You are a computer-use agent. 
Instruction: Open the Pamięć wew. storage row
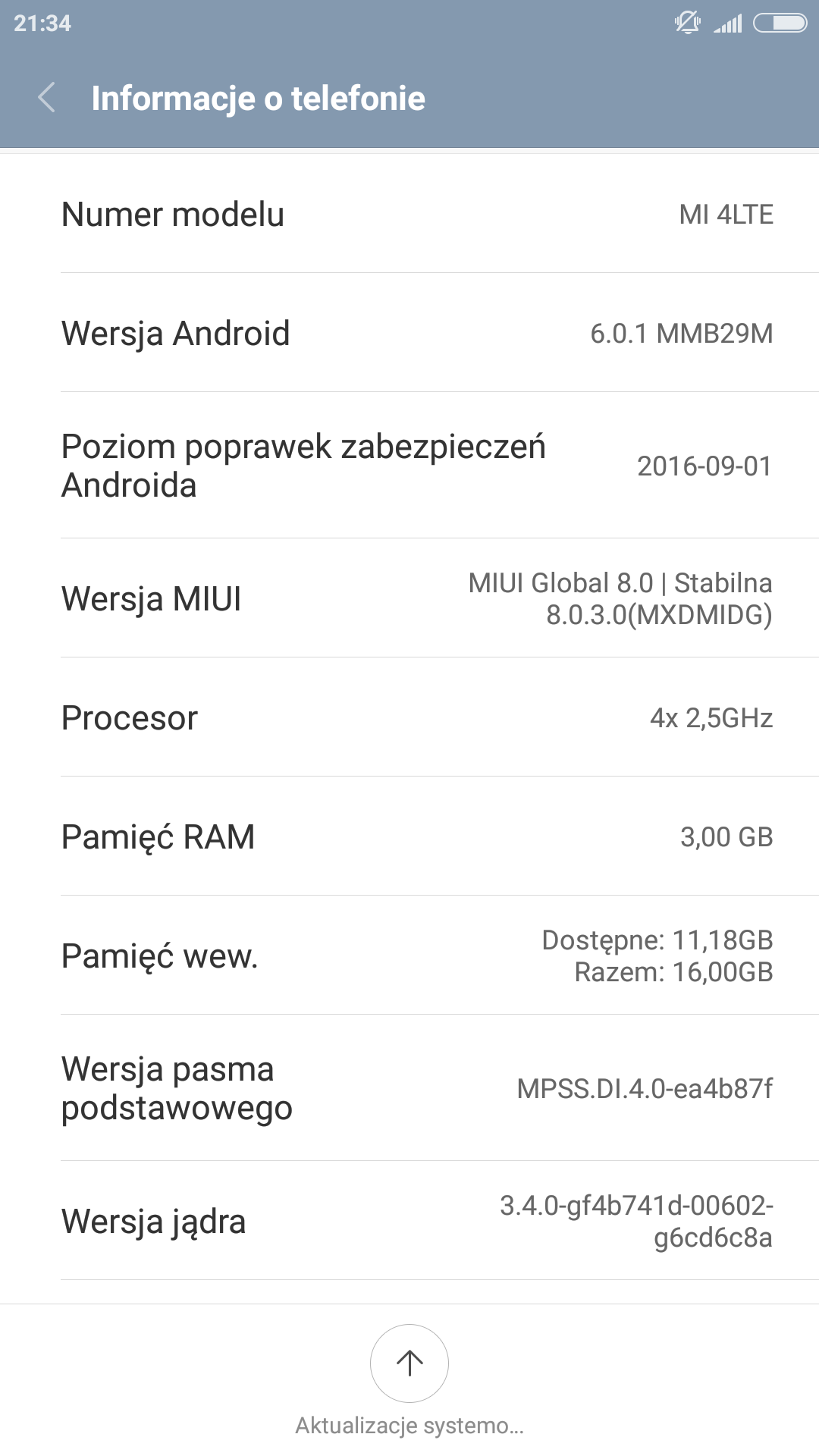[409, 955]
